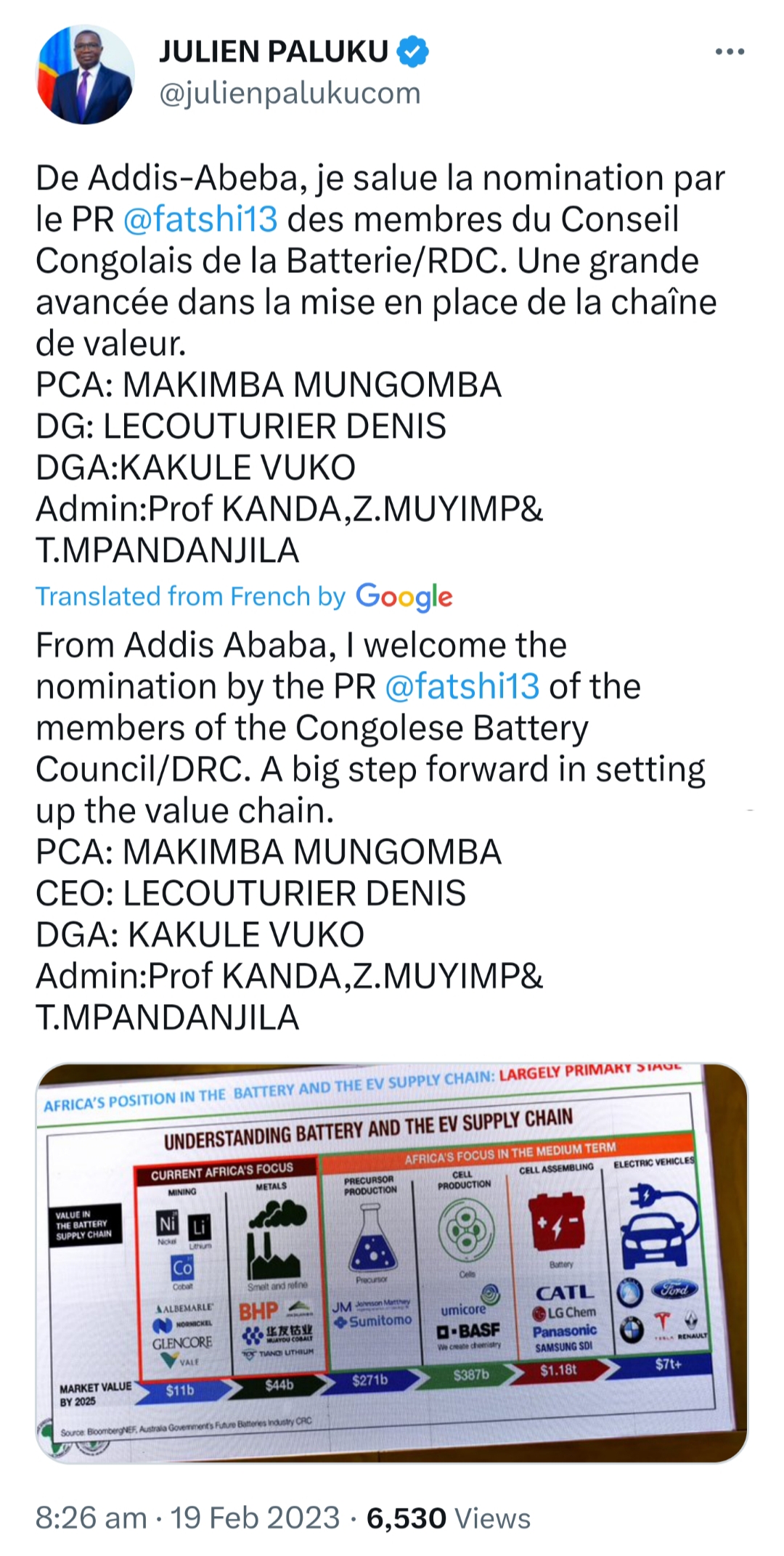
Task: Tap the 8:26 am 19 Feb 2023 timestamp
Action: pyautogui.click(x=187, y=1518)
